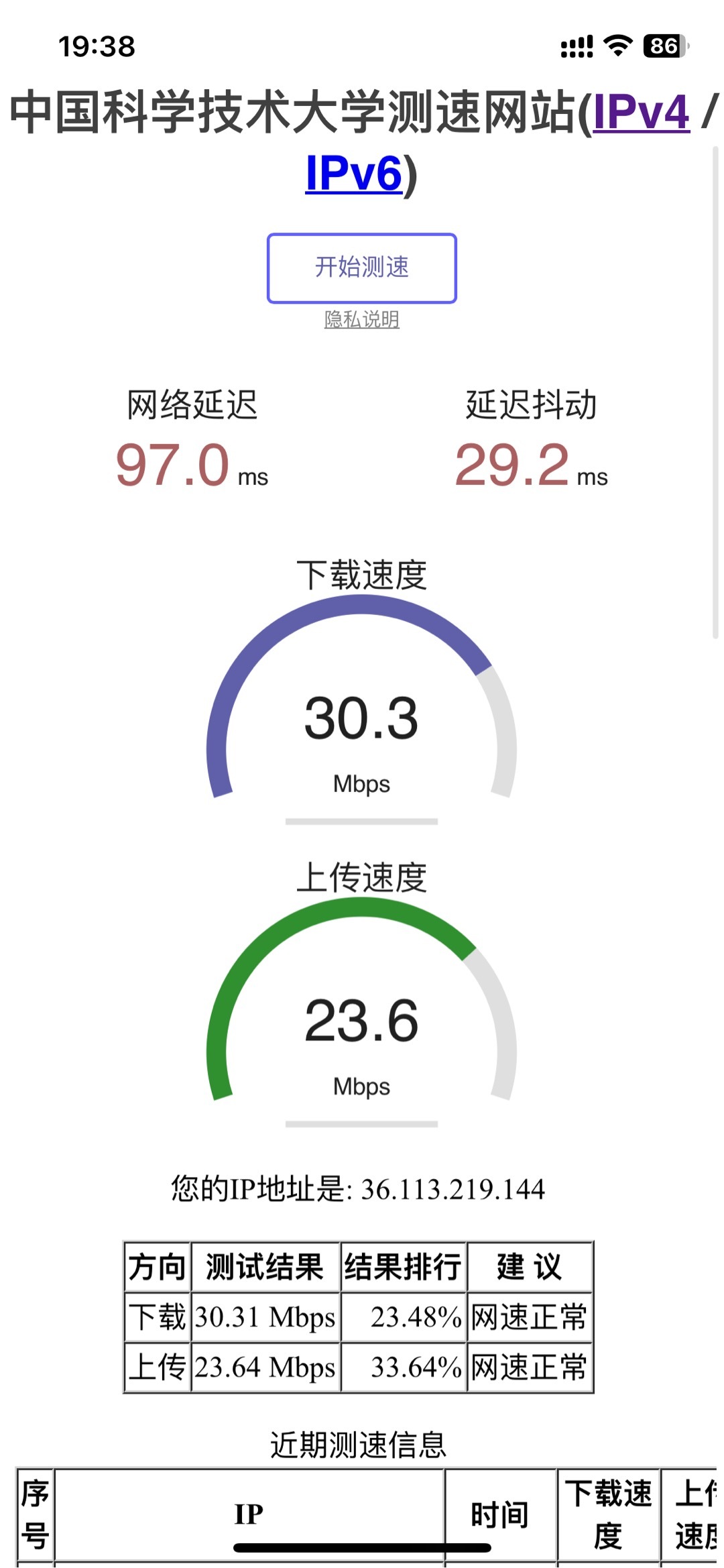The image size is (724, 1568).
Task: Switch to the IPv6 test link
Action: point(353,173)
